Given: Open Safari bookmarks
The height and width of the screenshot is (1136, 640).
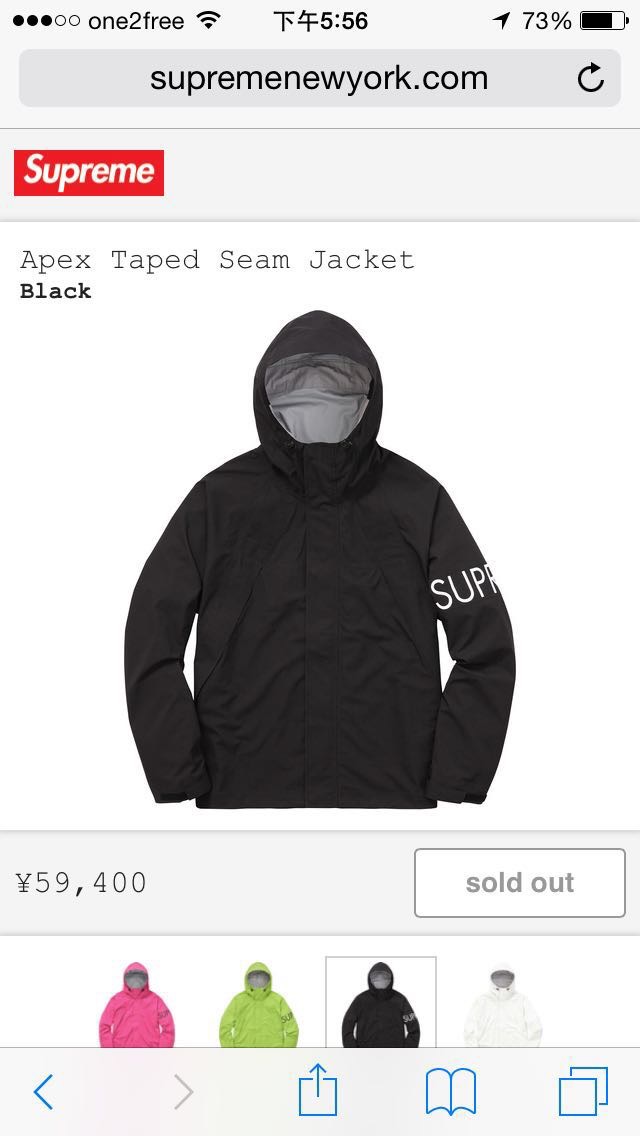Looking at the screenshot, I should point(450,1092).
